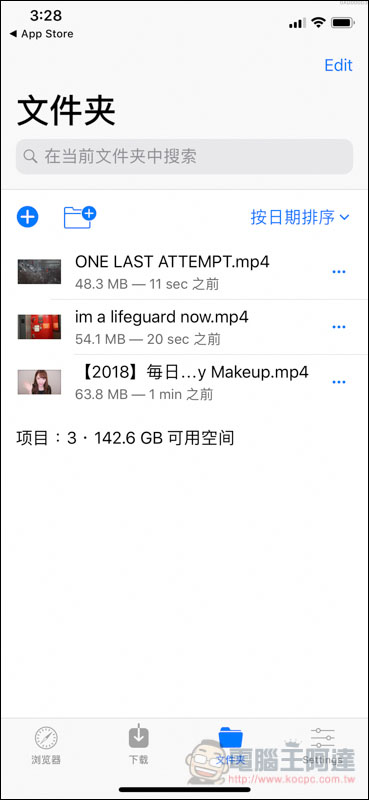Return to App Store via back link
This screenshot has height=800, width=369.
click(x=41, y=34)
